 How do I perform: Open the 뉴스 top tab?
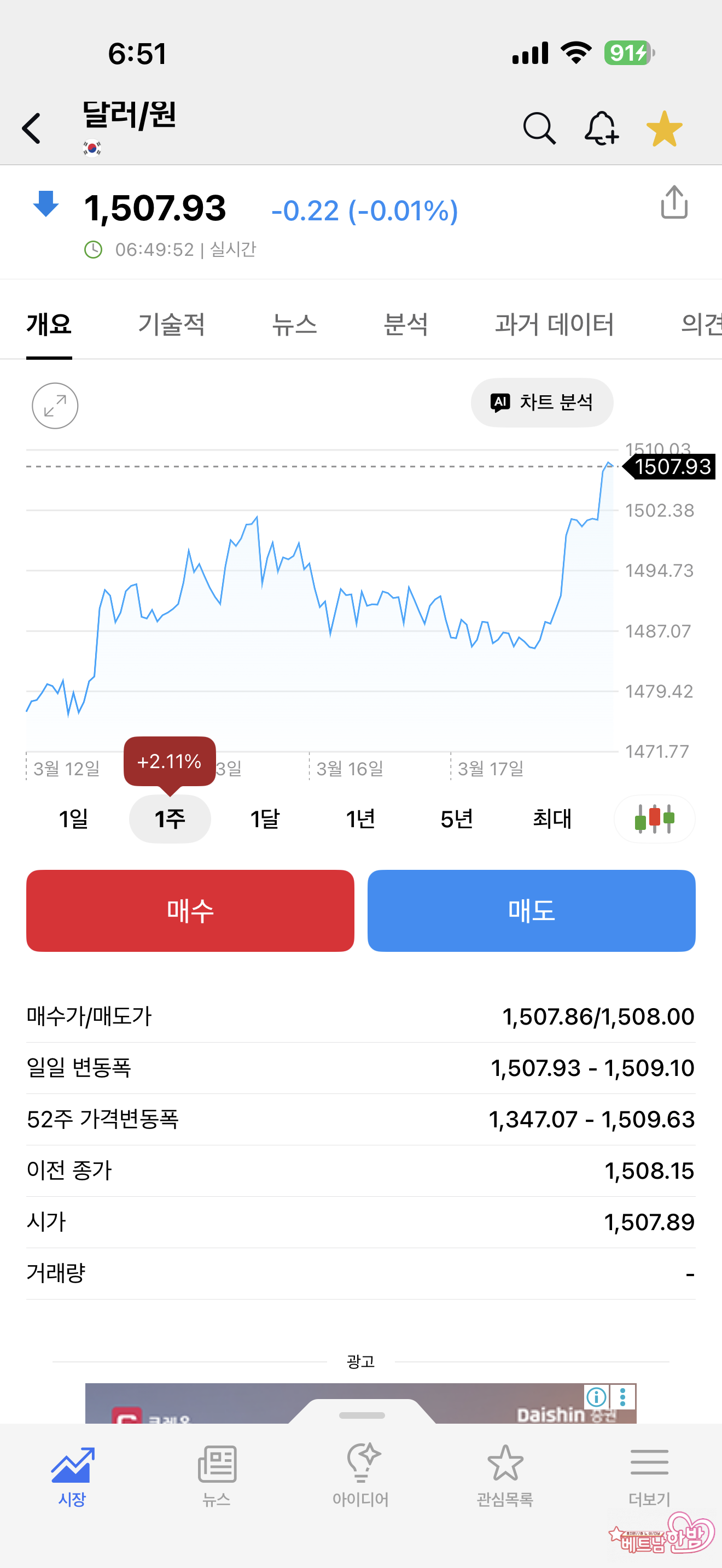click(294, 324)
